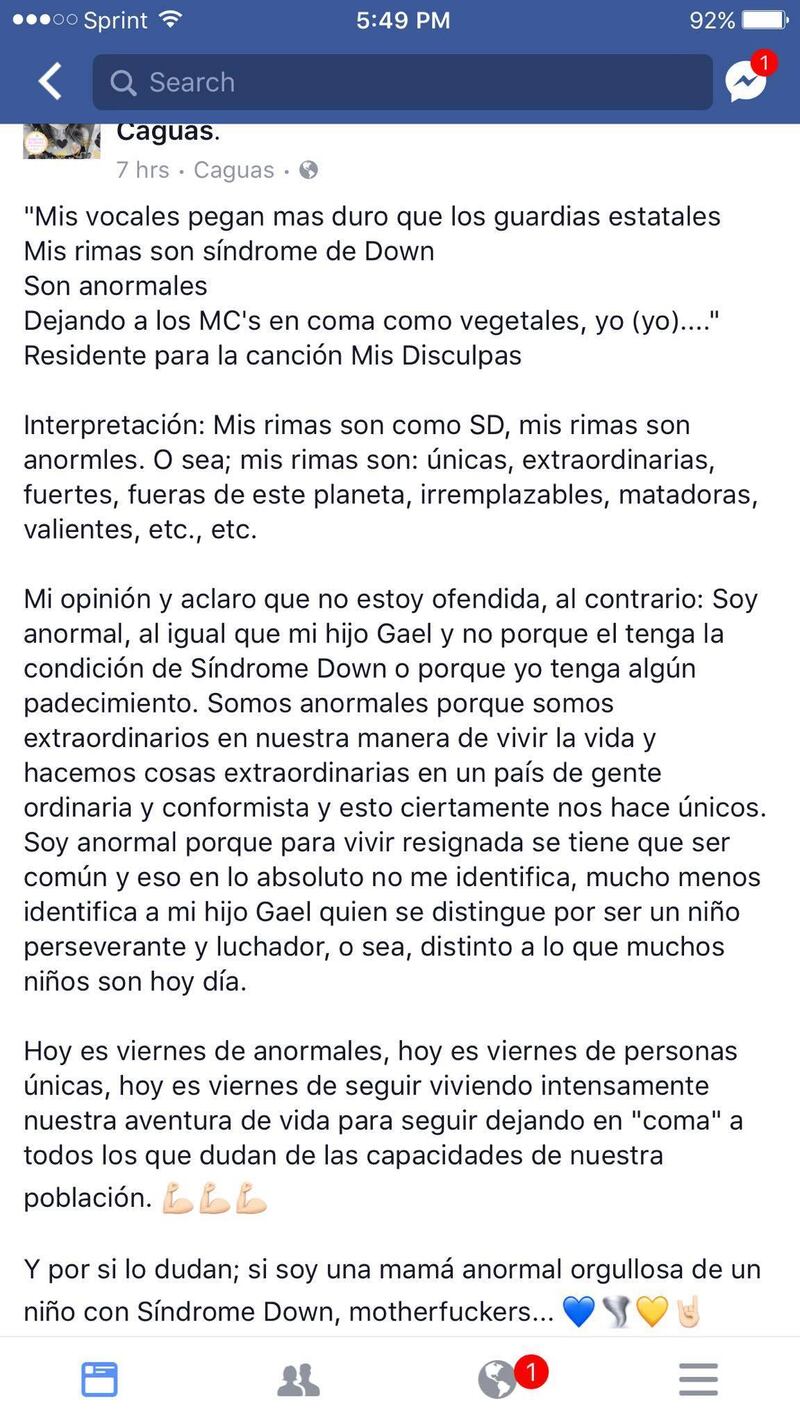
Task: Open Messenger from the top bar
Action: tap(747, 82)
